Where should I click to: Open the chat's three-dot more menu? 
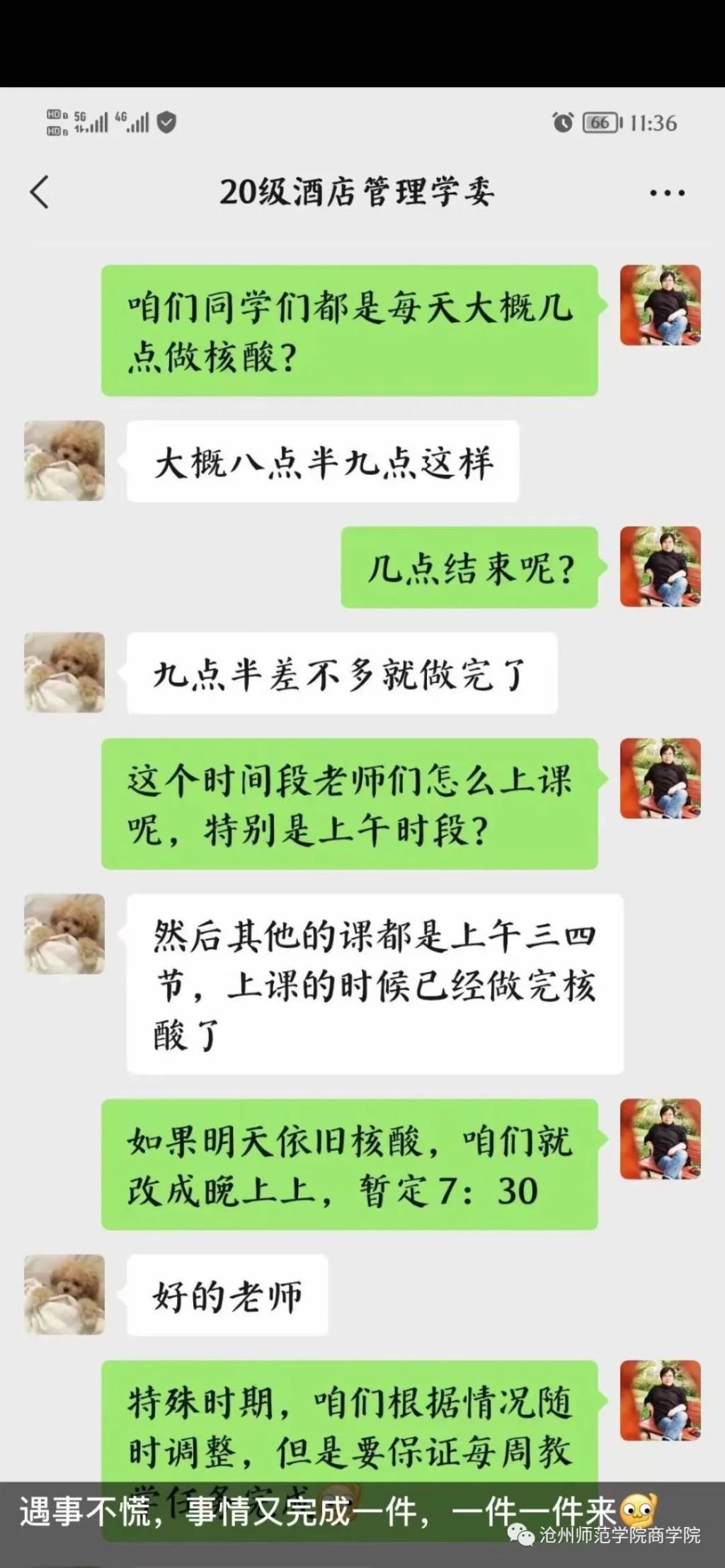pos(666,193)
